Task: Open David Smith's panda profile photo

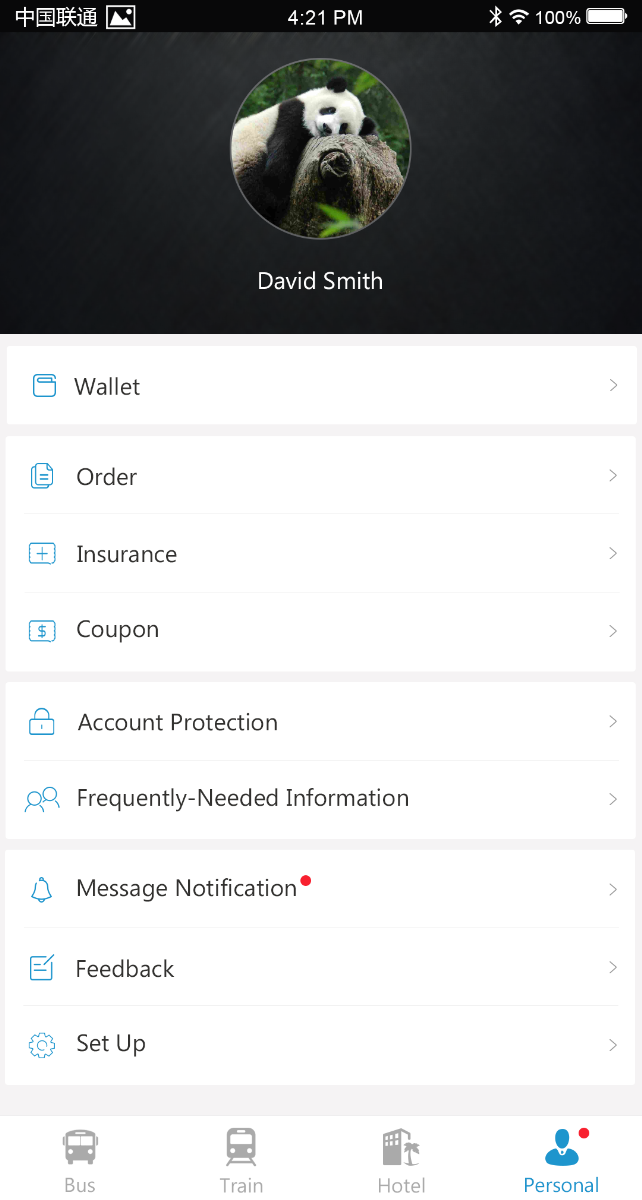Action: [320, 149]
